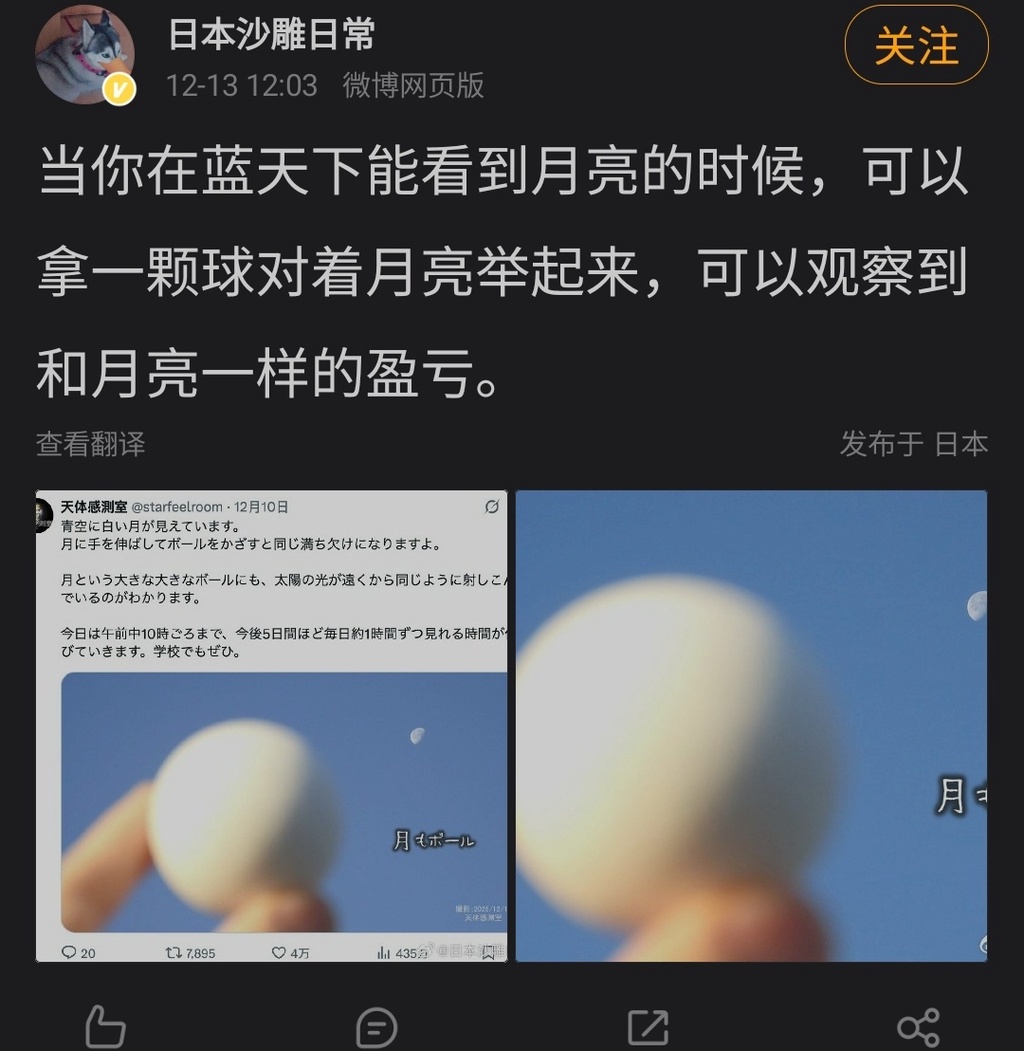Tap 查看翻译 to translate the post
Viewport: 1024px width, 1051px height.
coord(91,444)
